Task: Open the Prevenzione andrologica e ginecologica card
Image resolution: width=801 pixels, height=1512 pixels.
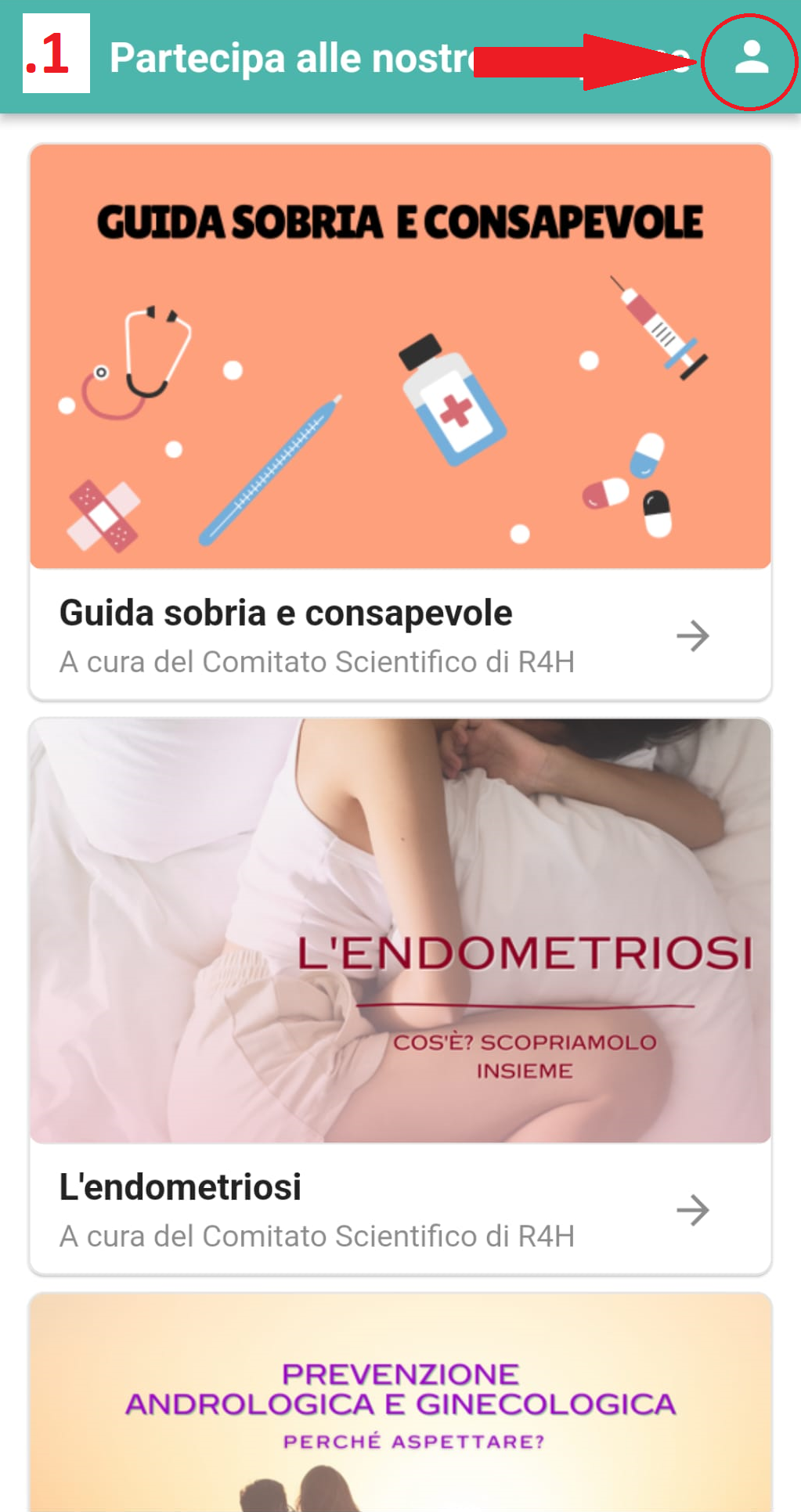Action: click(x=400, y=1402)
